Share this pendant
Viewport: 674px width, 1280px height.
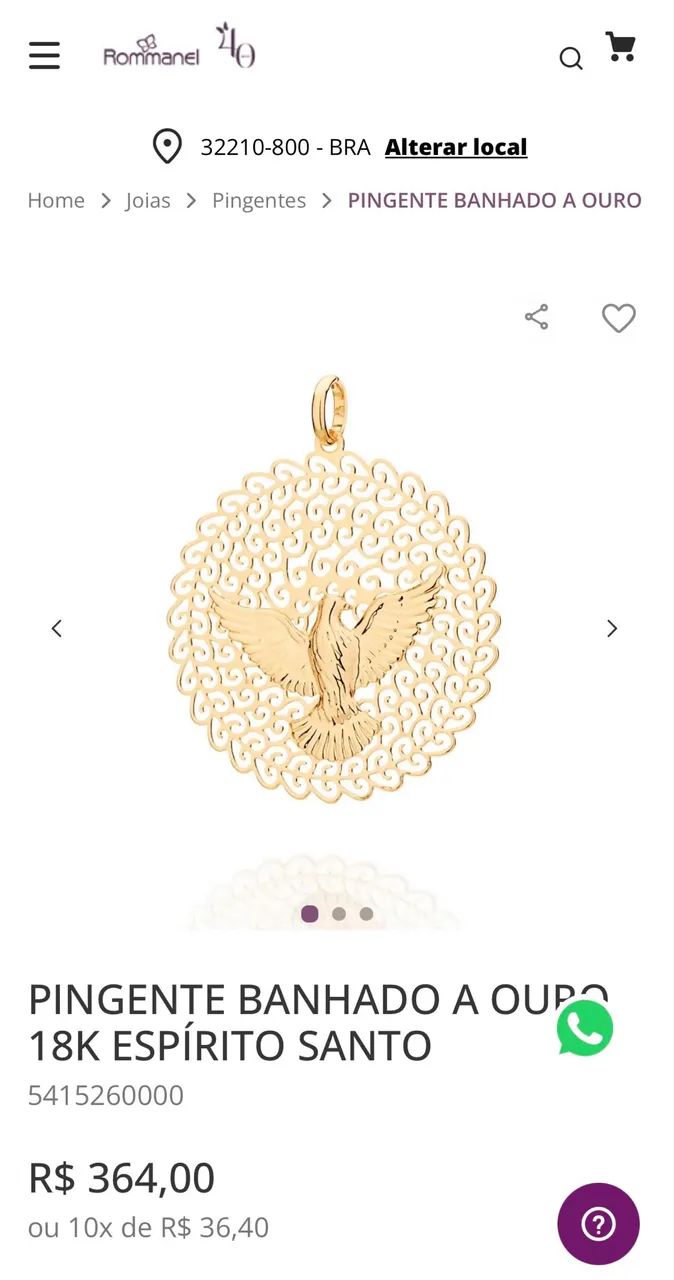pos(537,318)
